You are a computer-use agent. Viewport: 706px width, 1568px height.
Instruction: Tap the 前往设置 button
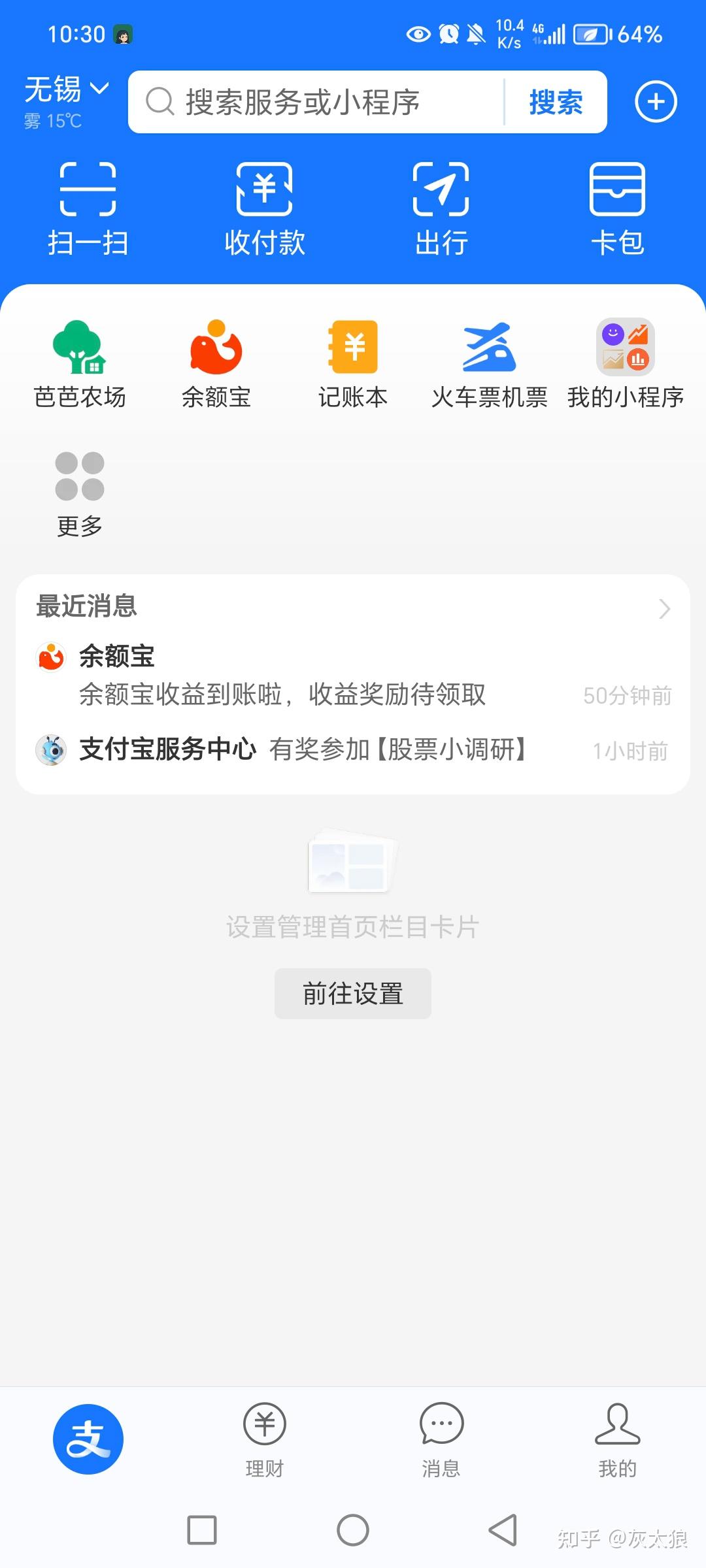tap(352, 993)
